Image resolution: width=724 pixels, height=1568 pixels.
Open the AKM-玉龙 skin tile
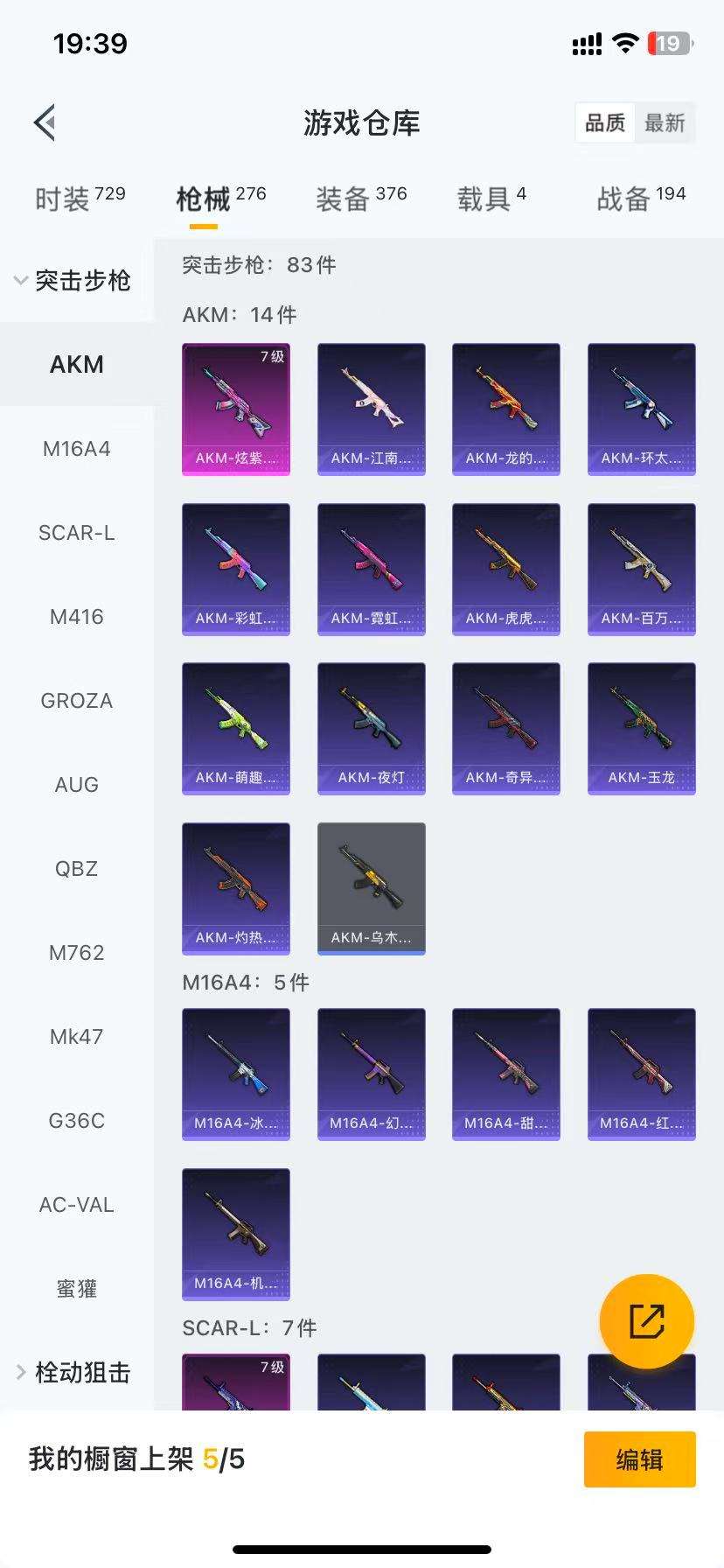[x=642, y=728]
